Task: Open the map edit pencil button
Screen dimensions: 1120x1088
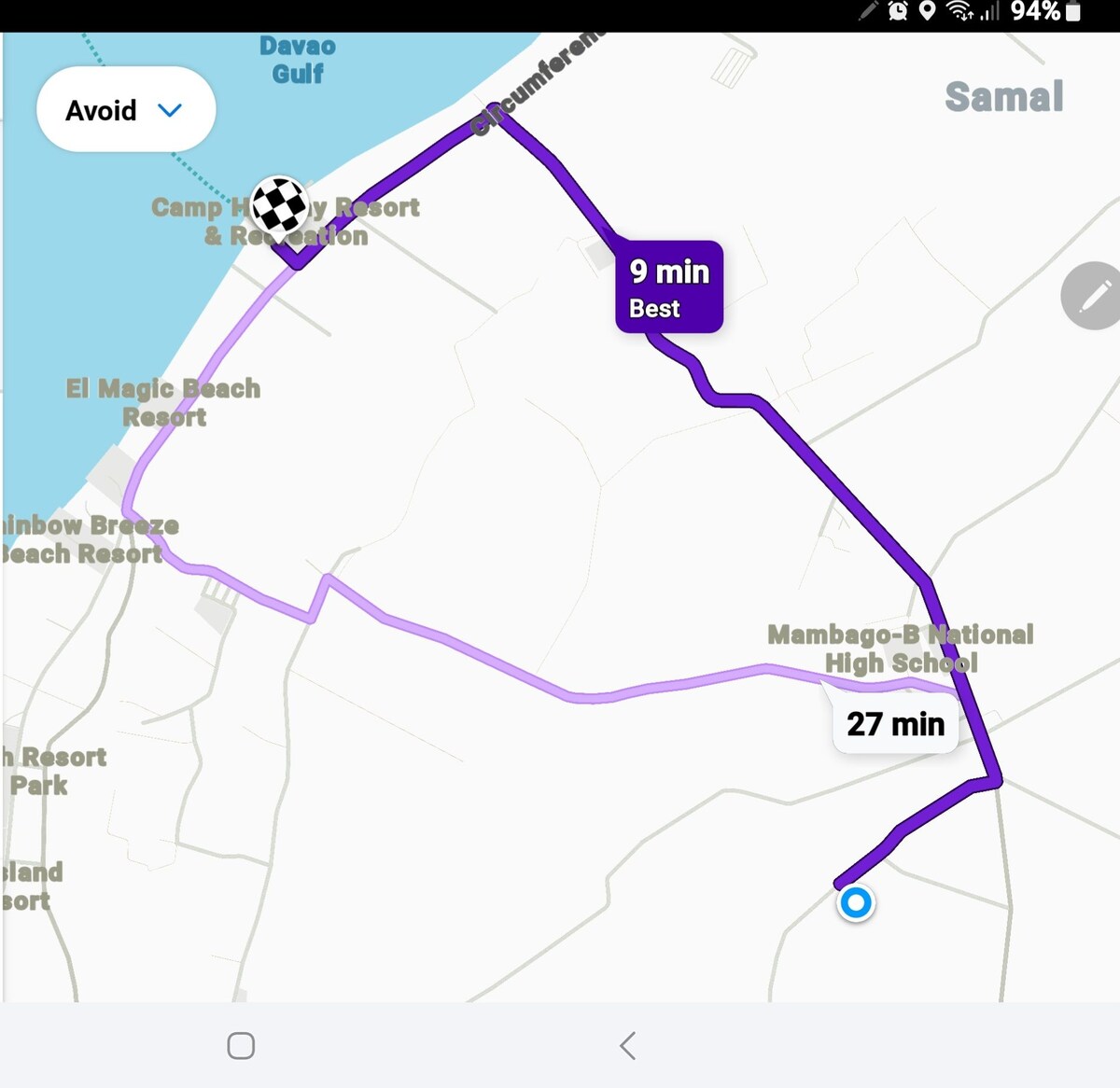Action: tap(1092, 297)
